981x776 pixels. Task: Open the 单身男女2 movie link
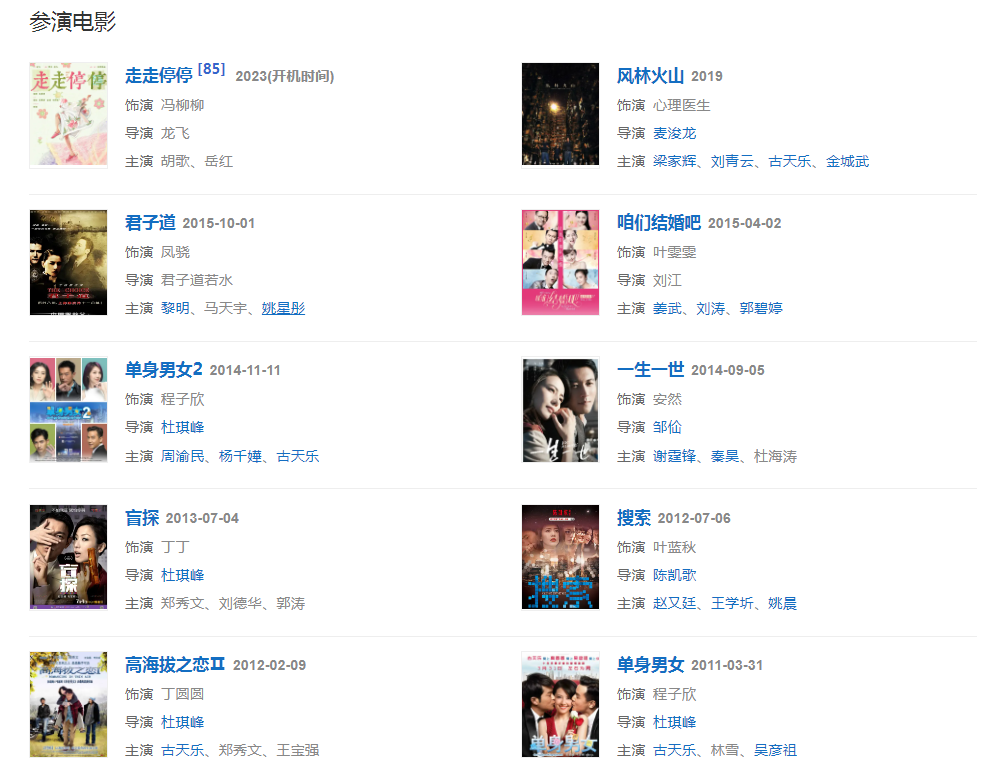tap(163, 370)
